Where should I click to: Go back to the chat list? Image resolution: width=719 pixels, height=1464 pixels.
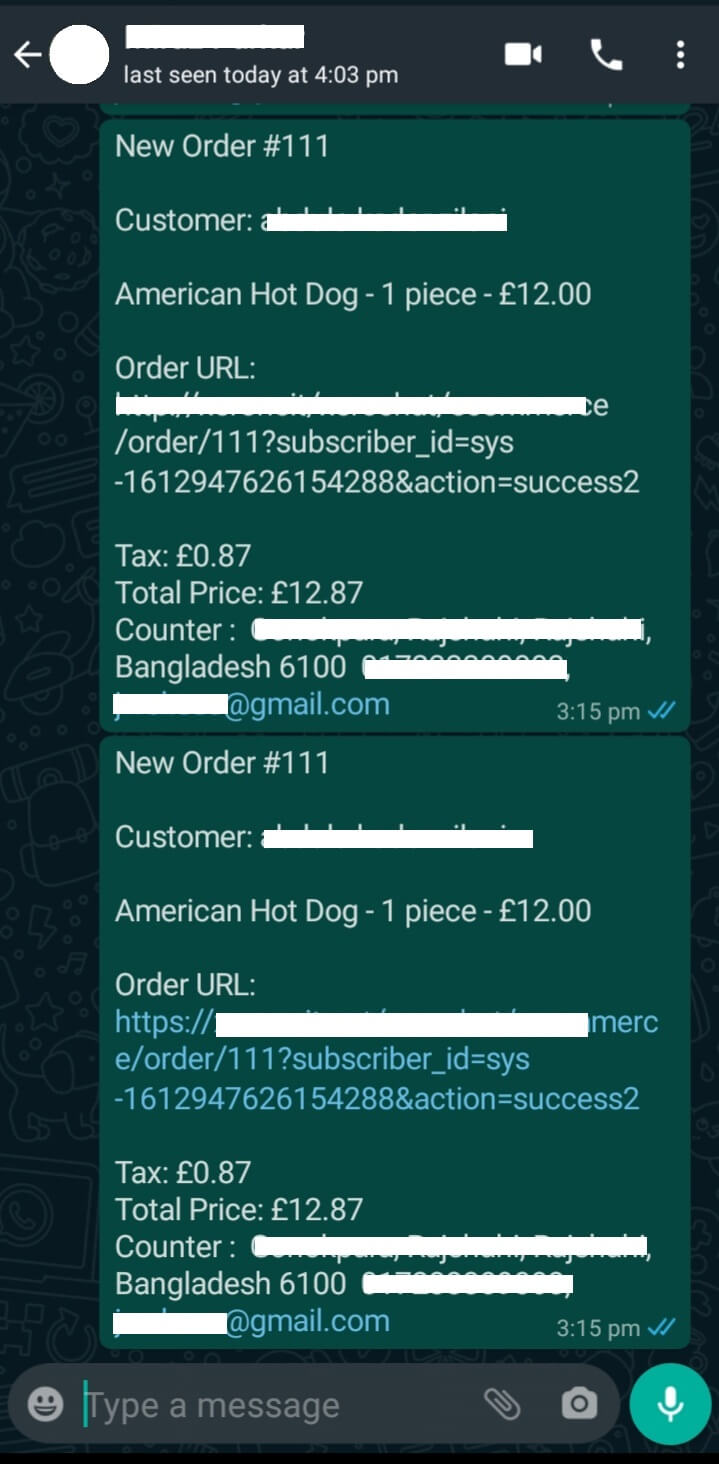(x=27, y=55)
